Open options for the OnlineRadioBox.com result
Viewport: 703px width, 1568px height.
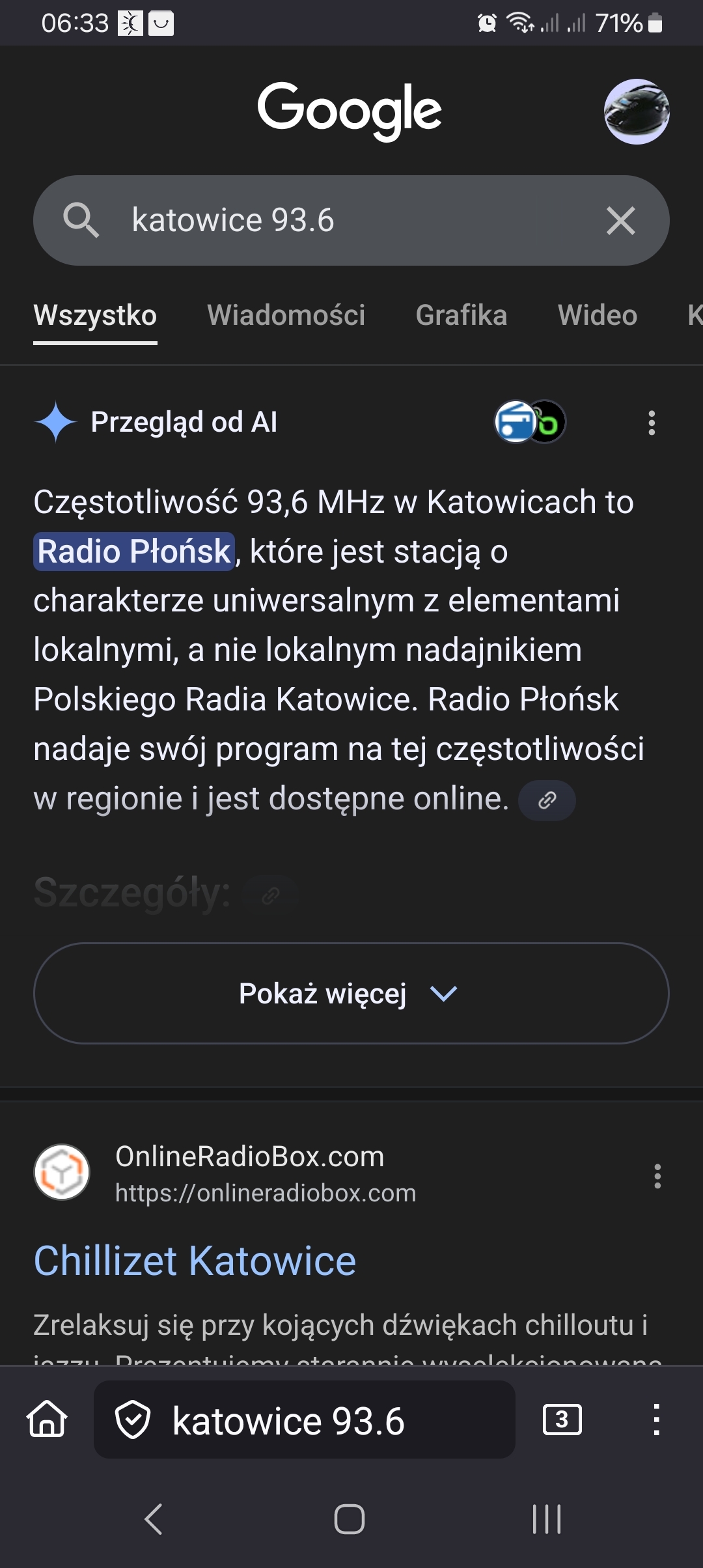[x=657, y=1176]
